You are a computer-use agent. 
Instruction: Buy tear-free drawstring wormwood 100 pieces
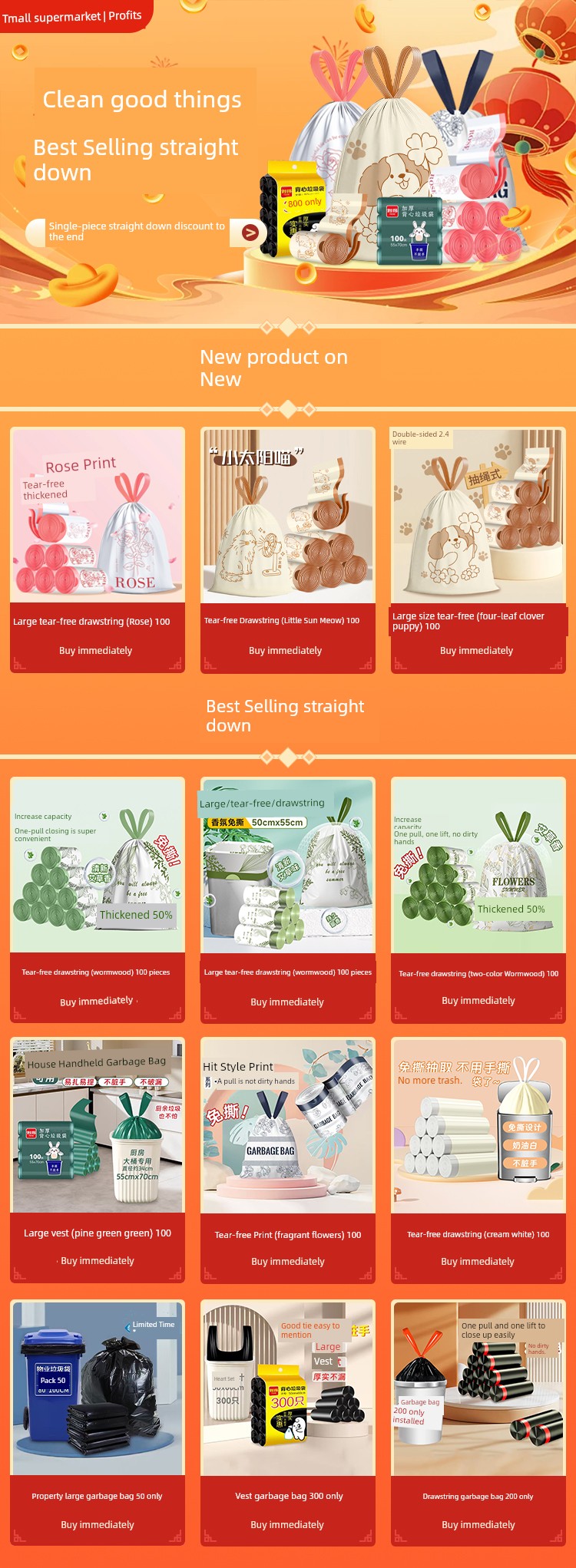click(97, 1001)
